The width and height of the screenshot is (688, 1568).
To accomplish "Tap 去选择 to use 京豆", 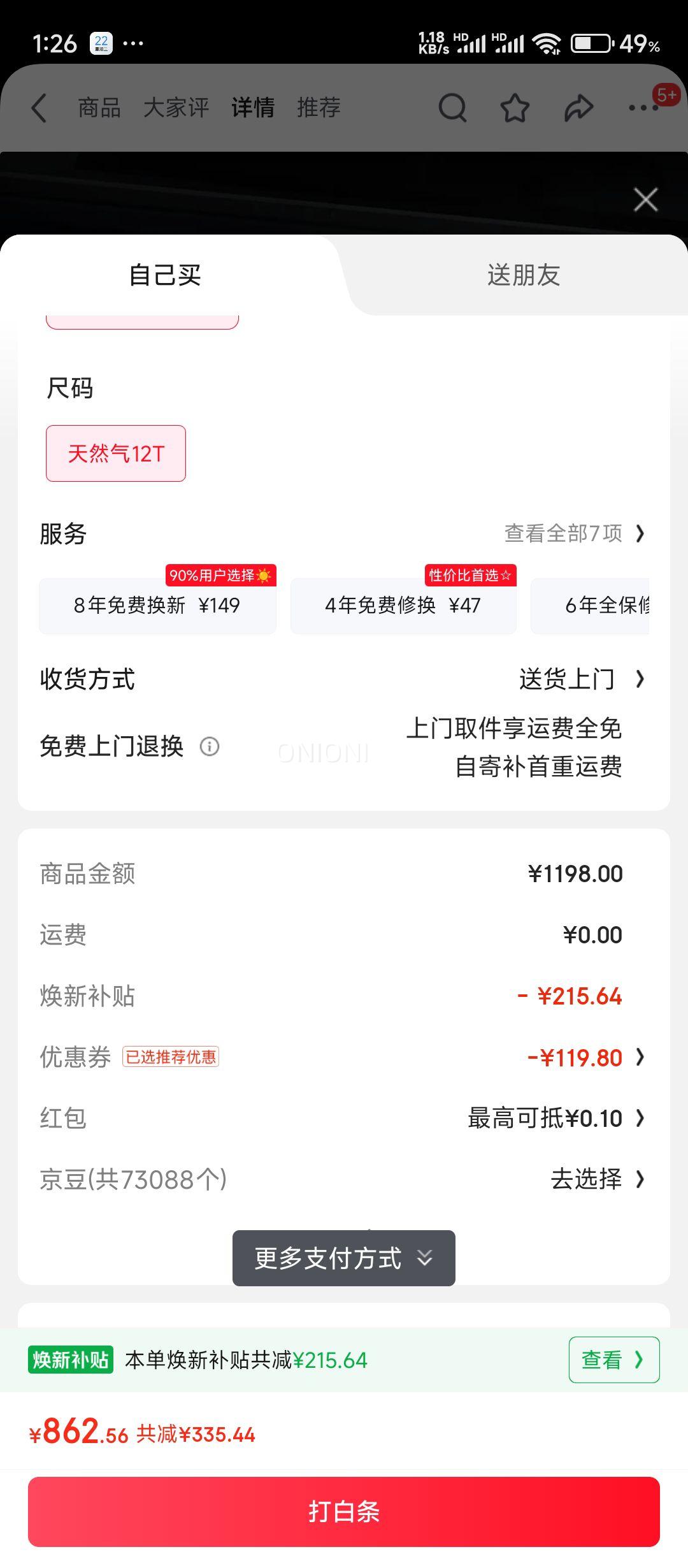I will [x=597, y=1179].
